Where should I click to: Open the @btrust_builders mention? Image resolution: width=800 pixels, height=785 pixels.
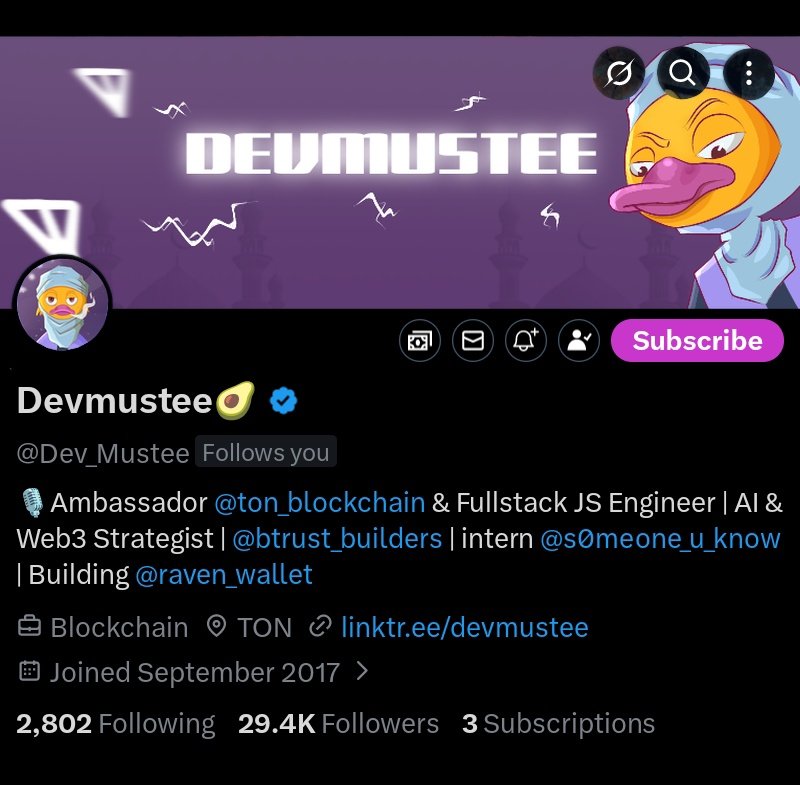pos(337,538)
